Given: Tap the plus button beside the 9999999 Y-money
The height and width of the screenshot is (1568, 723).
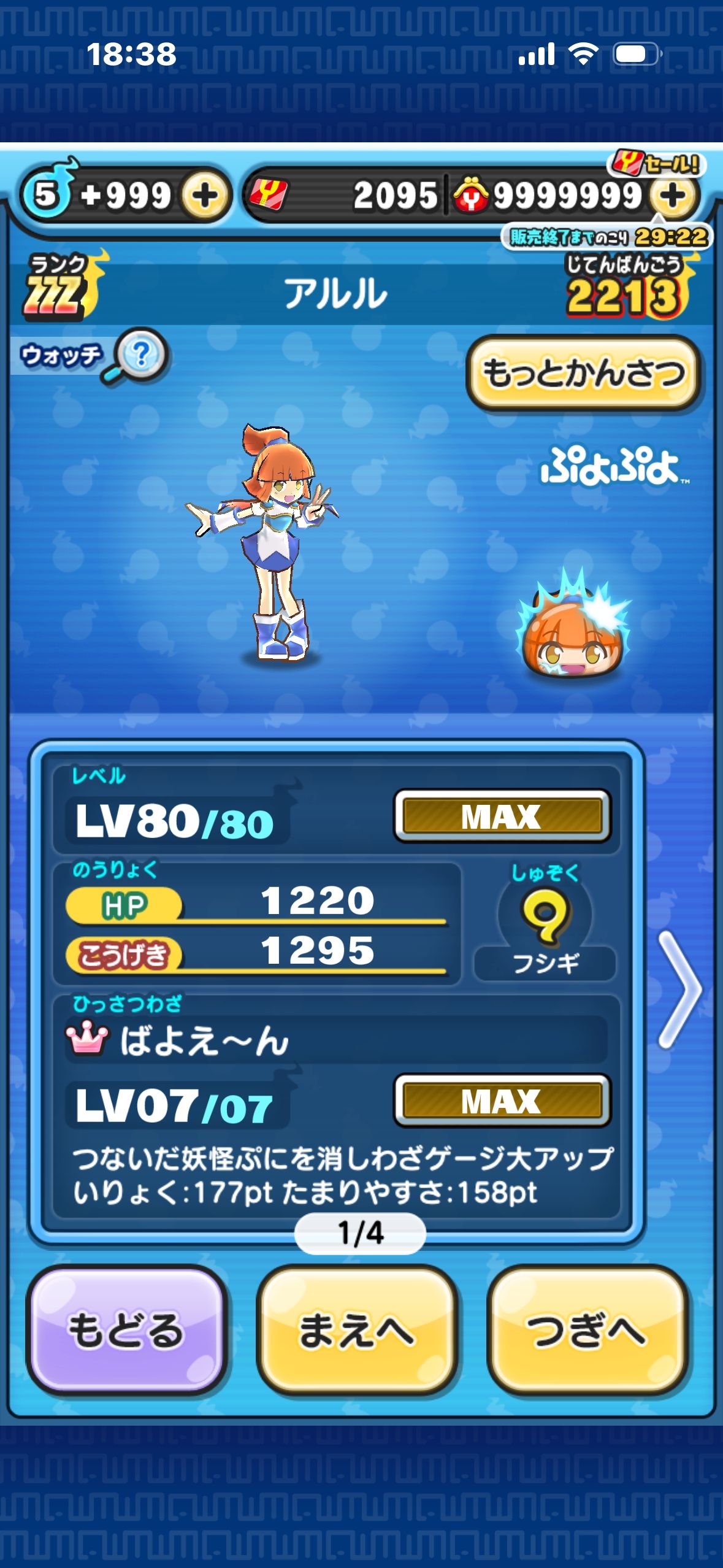Looking at the screenshot, I should pyautogui.click(x=673, y=196).
